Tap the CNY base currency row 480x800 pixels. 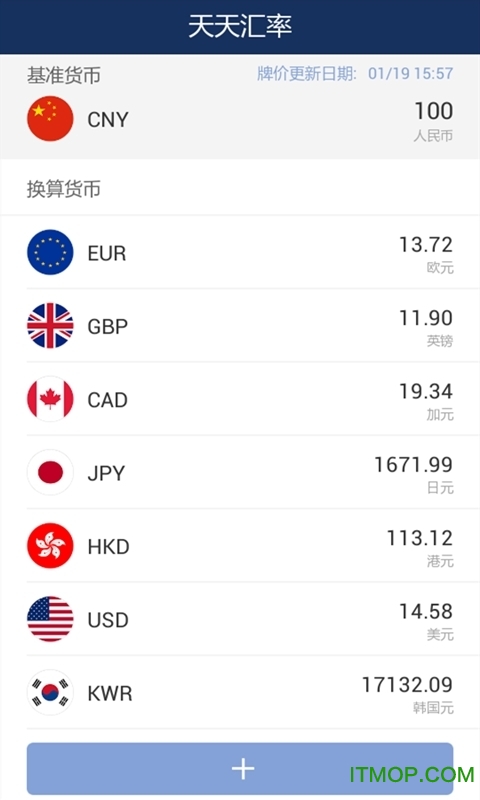coord(240,120)
